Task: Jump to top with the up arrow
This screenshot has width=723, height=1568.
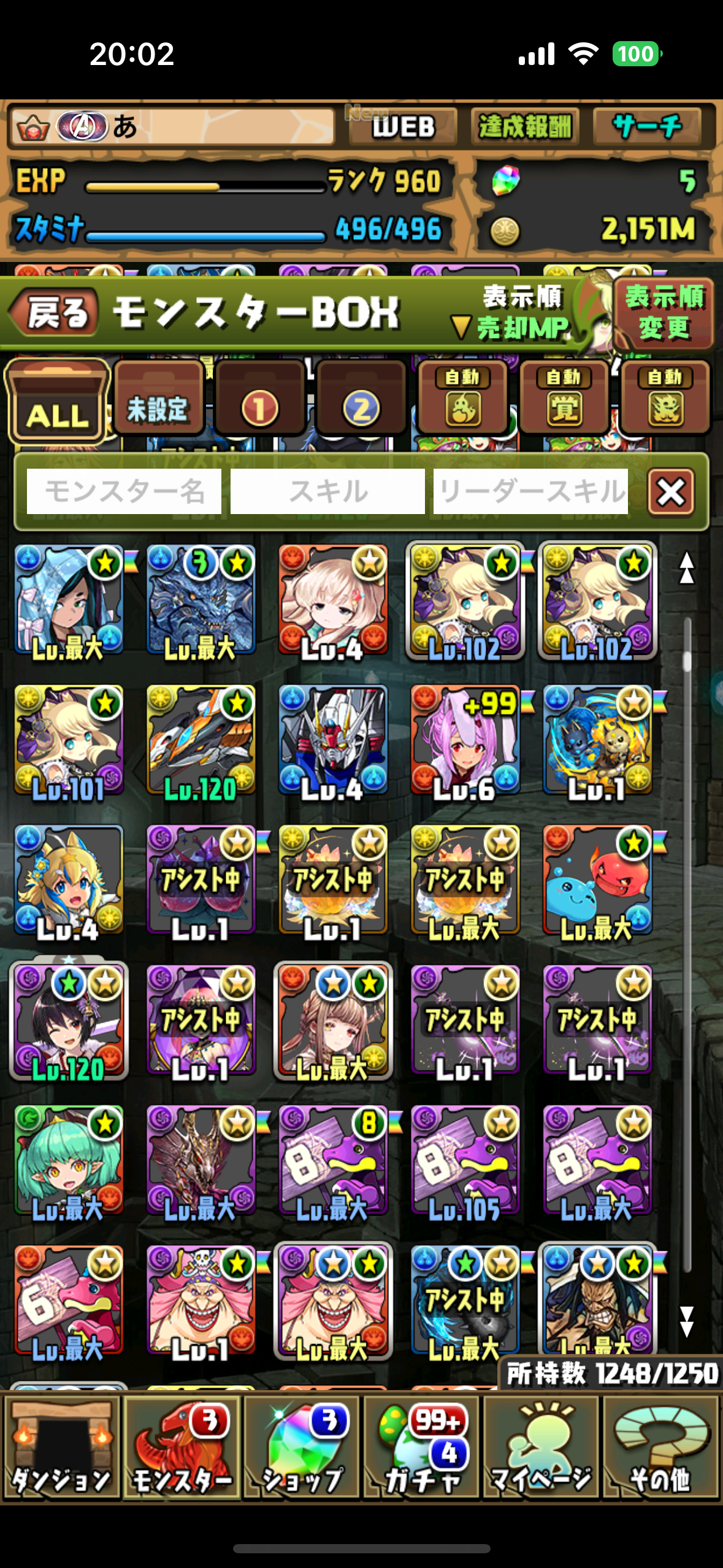Action: [x=687, y=567]
